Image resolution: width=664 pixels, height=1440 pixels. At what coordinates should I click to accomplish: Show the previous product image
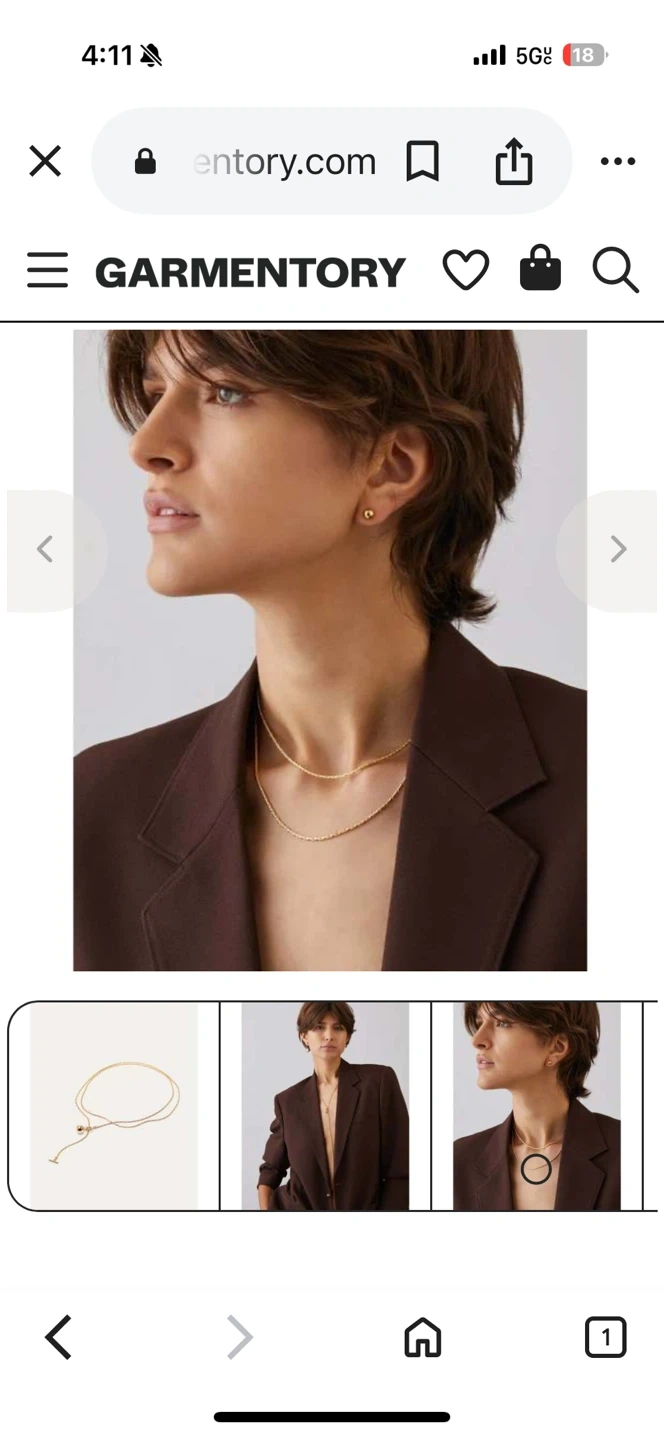coord(45,549)
